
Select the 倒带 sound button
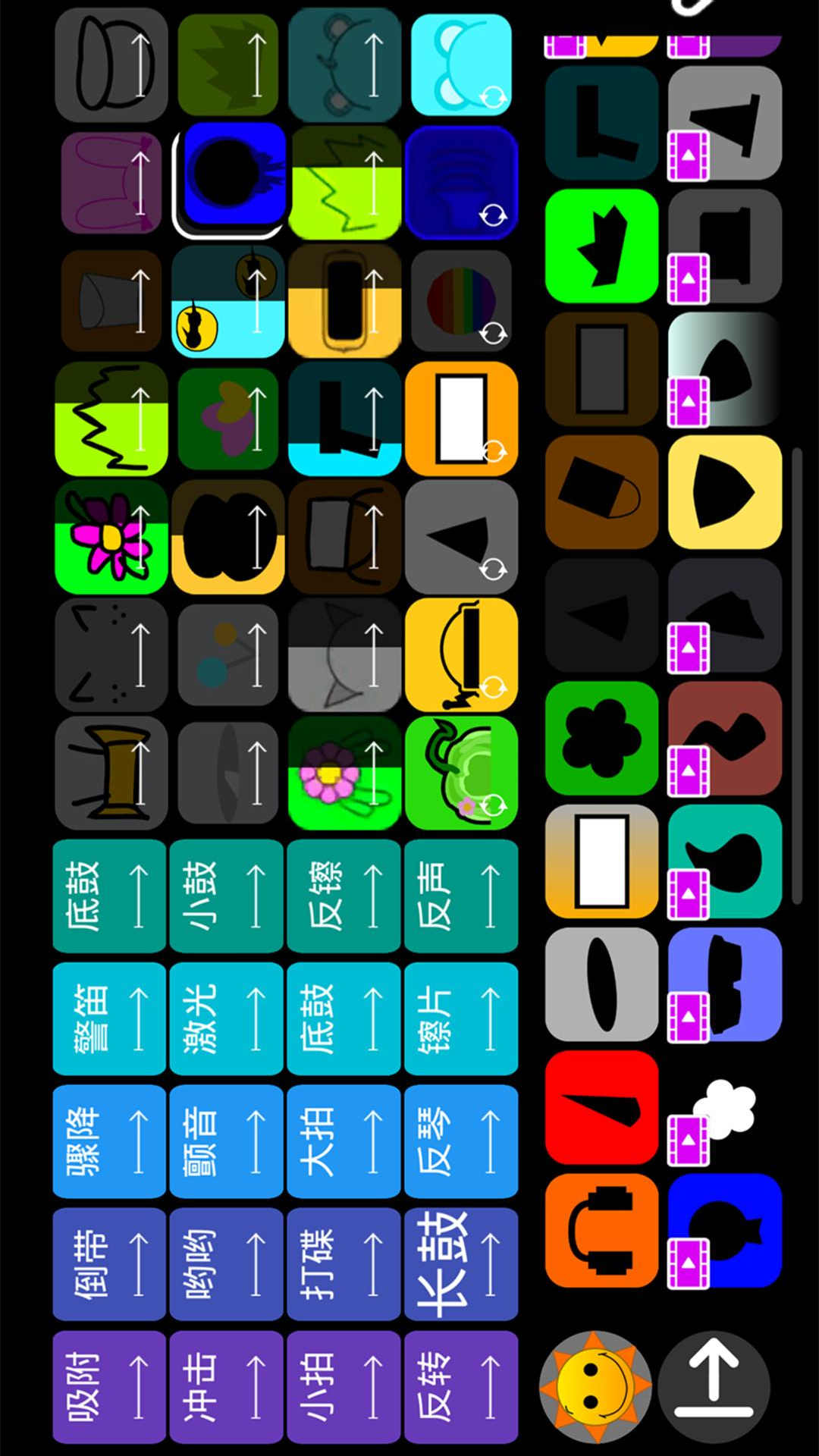click(x=109, y=1264)
